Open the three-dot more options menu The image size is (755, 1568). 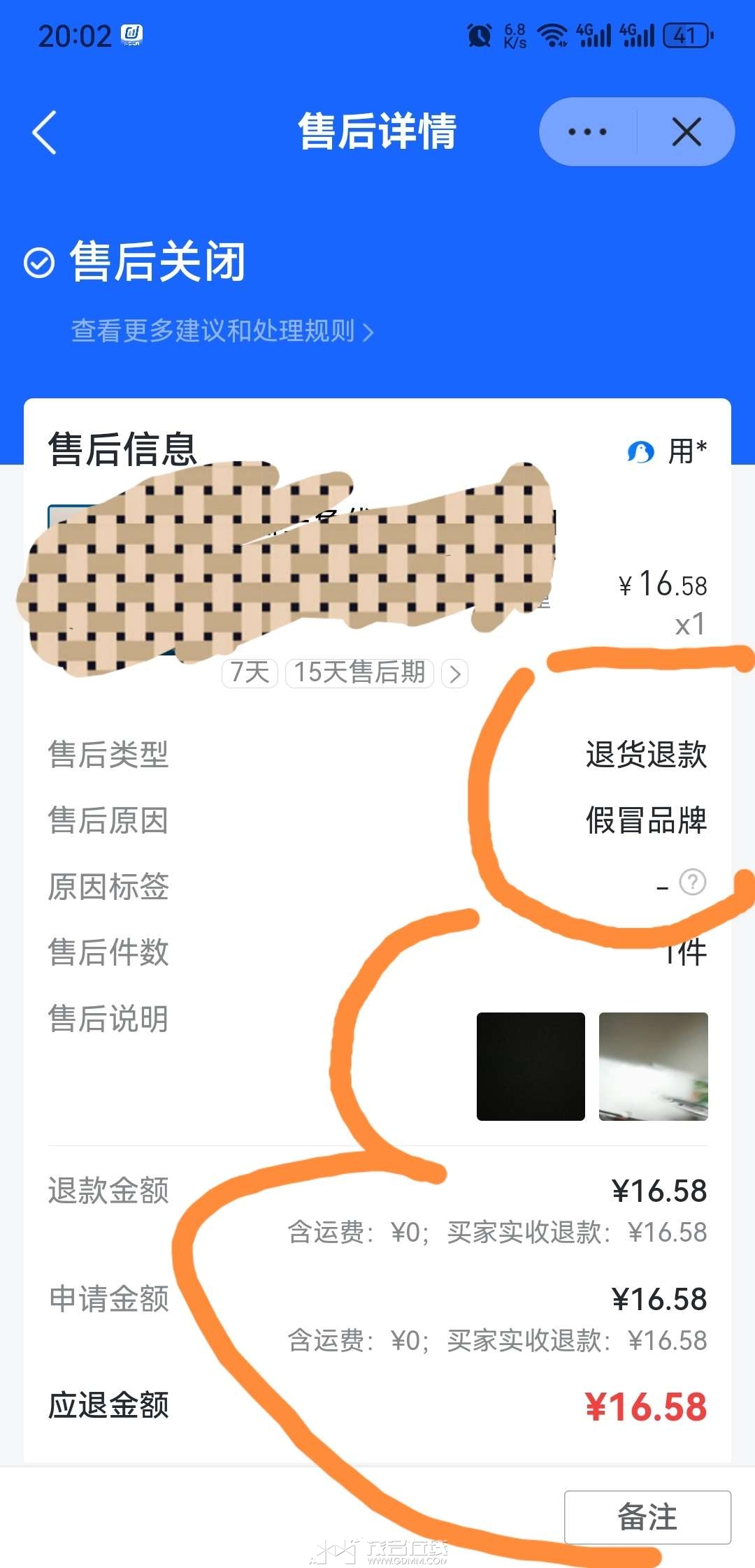588,131
